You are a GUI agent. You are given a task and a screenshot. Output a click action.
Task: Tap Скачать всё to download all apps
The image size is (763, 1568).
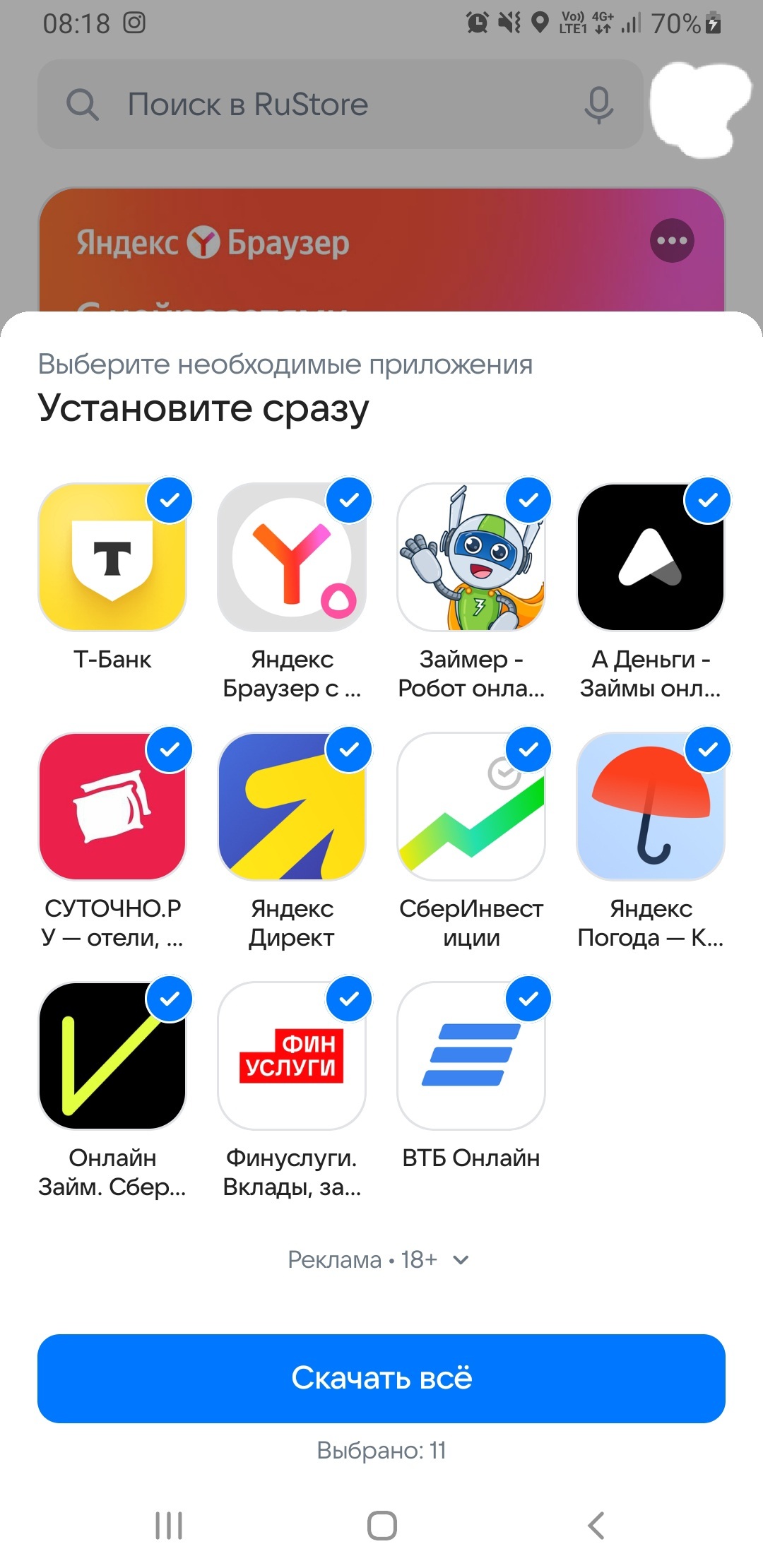(x=381, y=1378)
